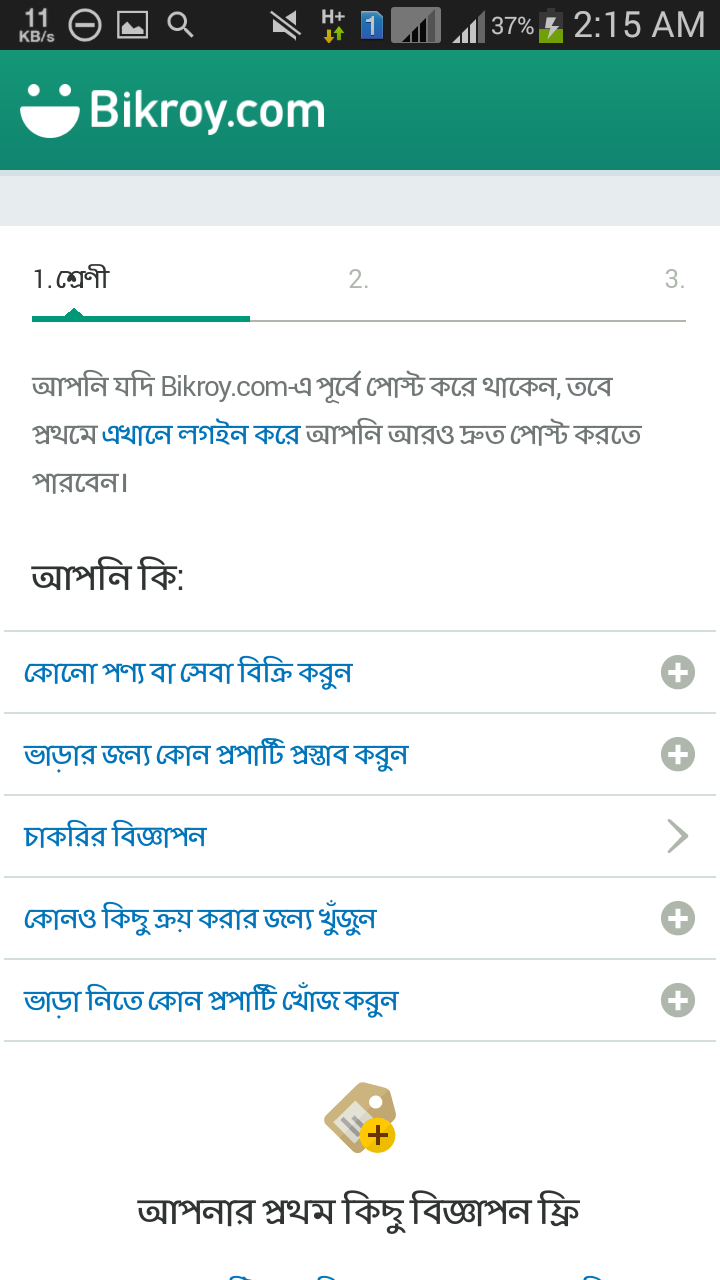
Task: Click the yellow ad-tag icon with plus sign
Action: pos(360,1119)
